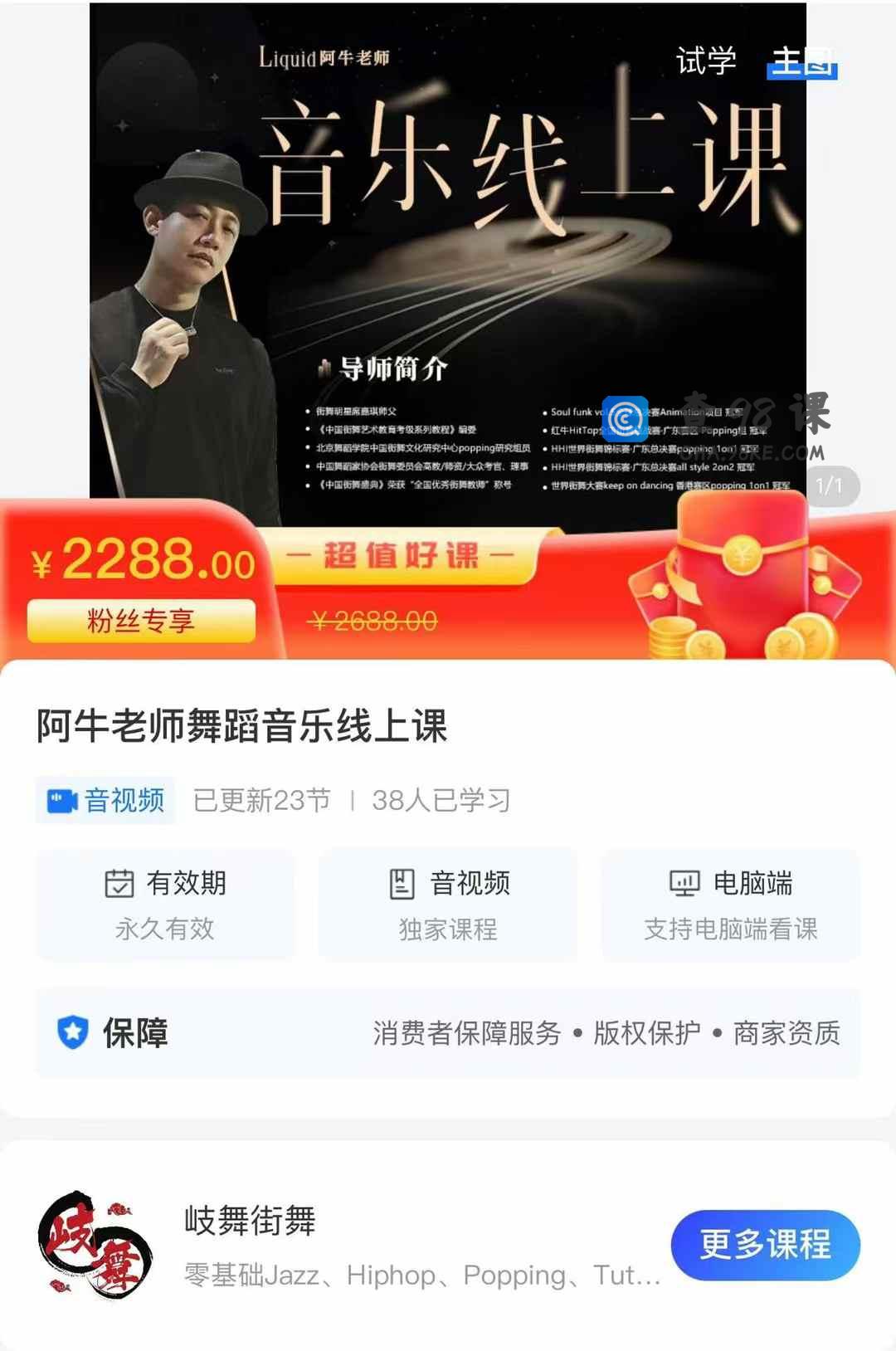Open the course cover image
Screen dimensions: 896x1351
[448, 266]
